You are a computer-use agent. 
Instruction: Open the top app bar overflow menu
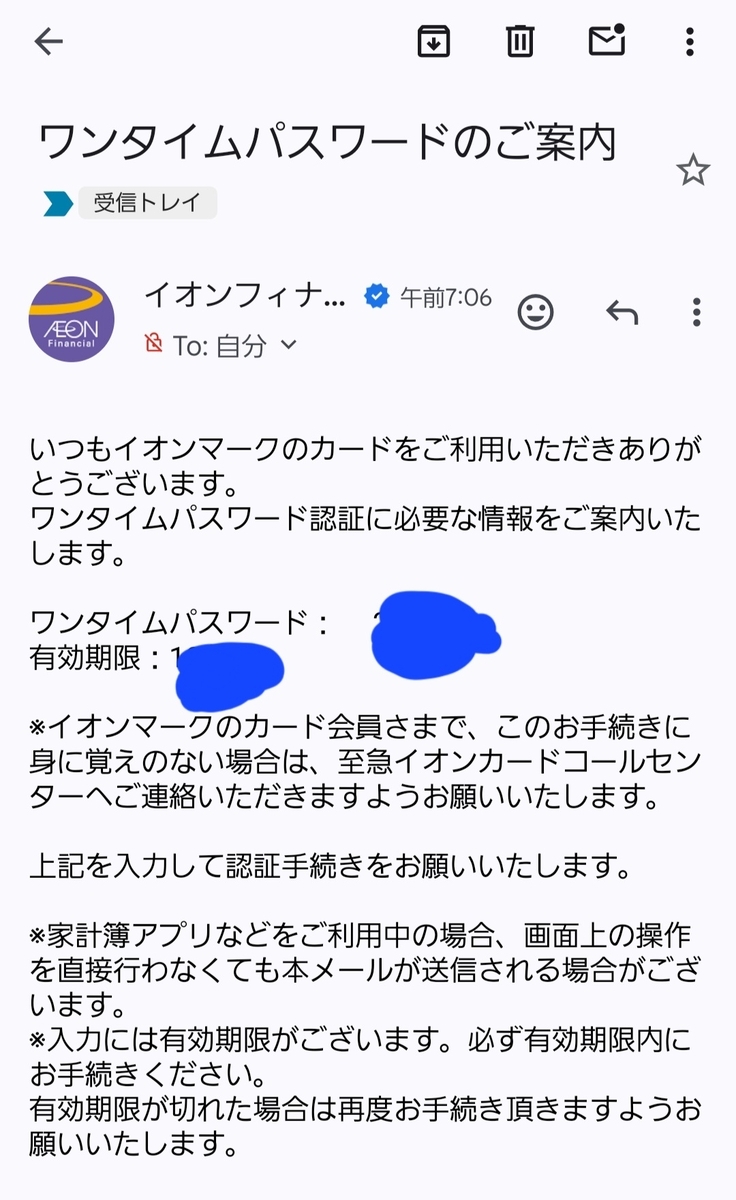689,41
